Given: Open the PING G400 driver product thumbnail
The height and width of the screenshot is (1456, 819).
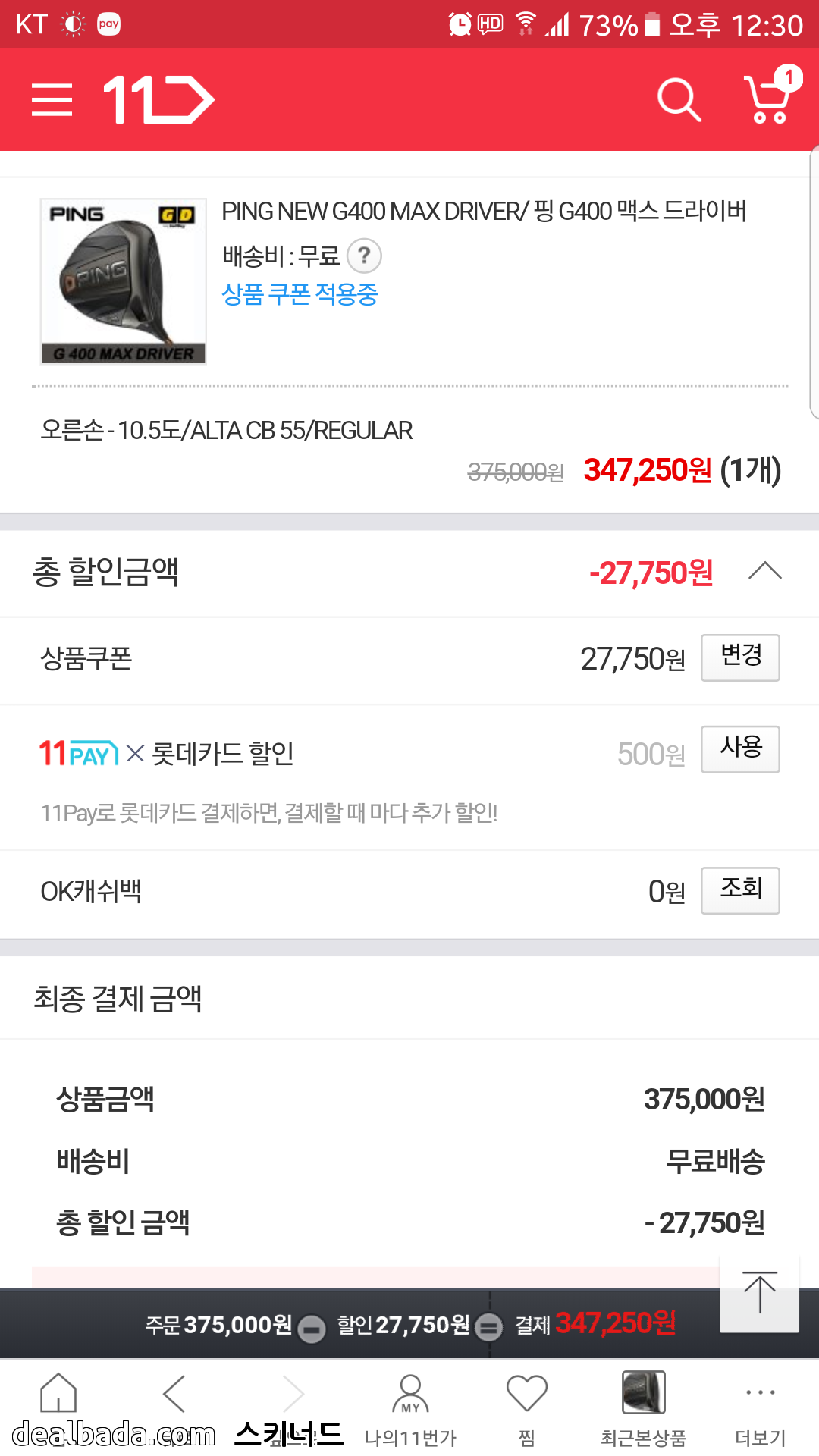Looking at the screenshot, I should (x=124, y=281).
